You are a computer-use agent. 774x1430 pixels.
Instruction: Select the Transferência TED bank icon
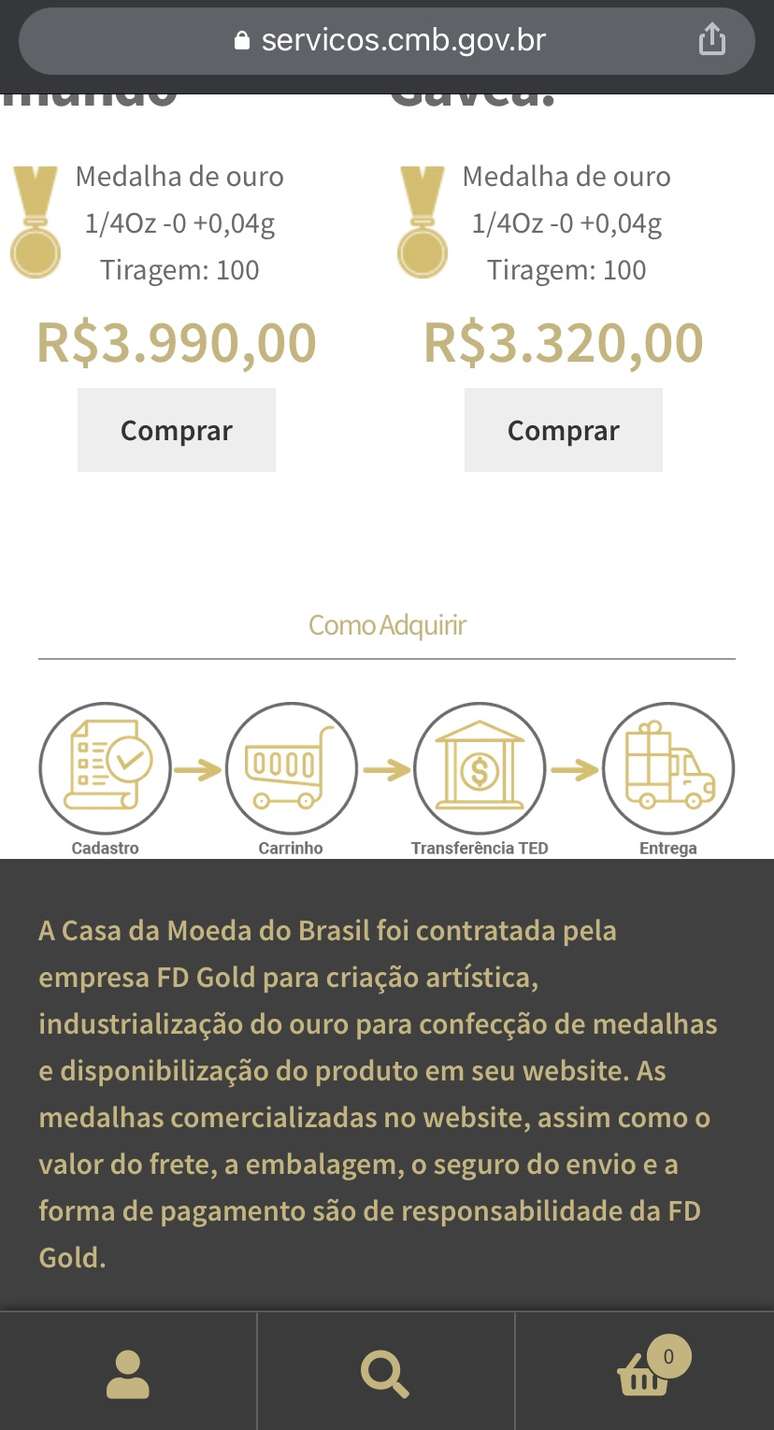pyautogui.click(x=480, y=768)
